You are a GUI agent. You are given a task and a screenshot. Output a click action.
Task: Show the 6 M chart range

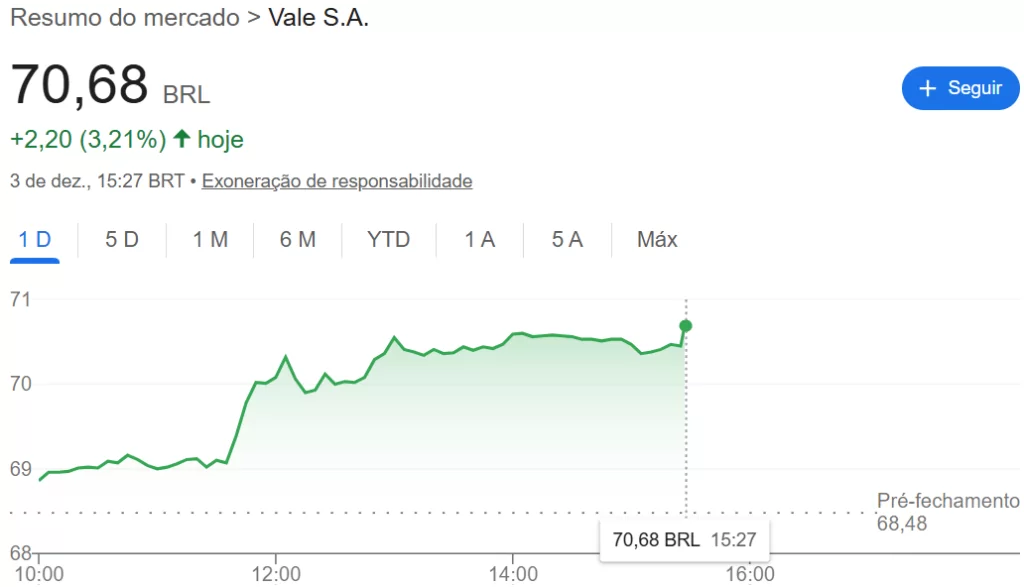tap(298, 240)
